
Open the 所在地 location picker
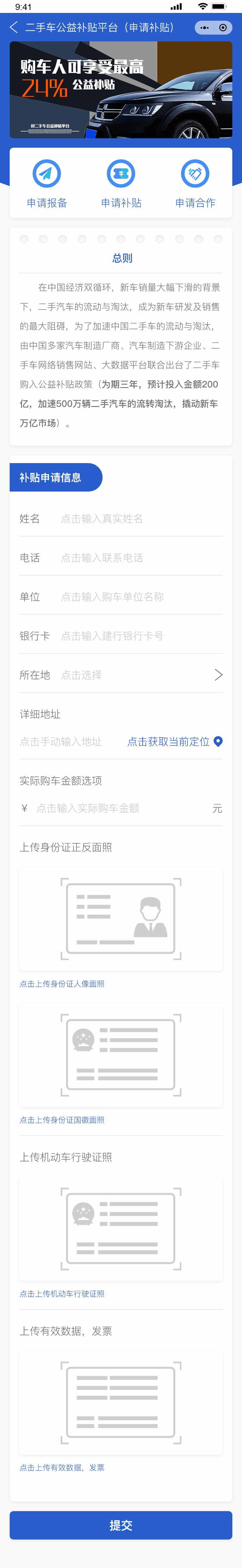tap(140, 674)
